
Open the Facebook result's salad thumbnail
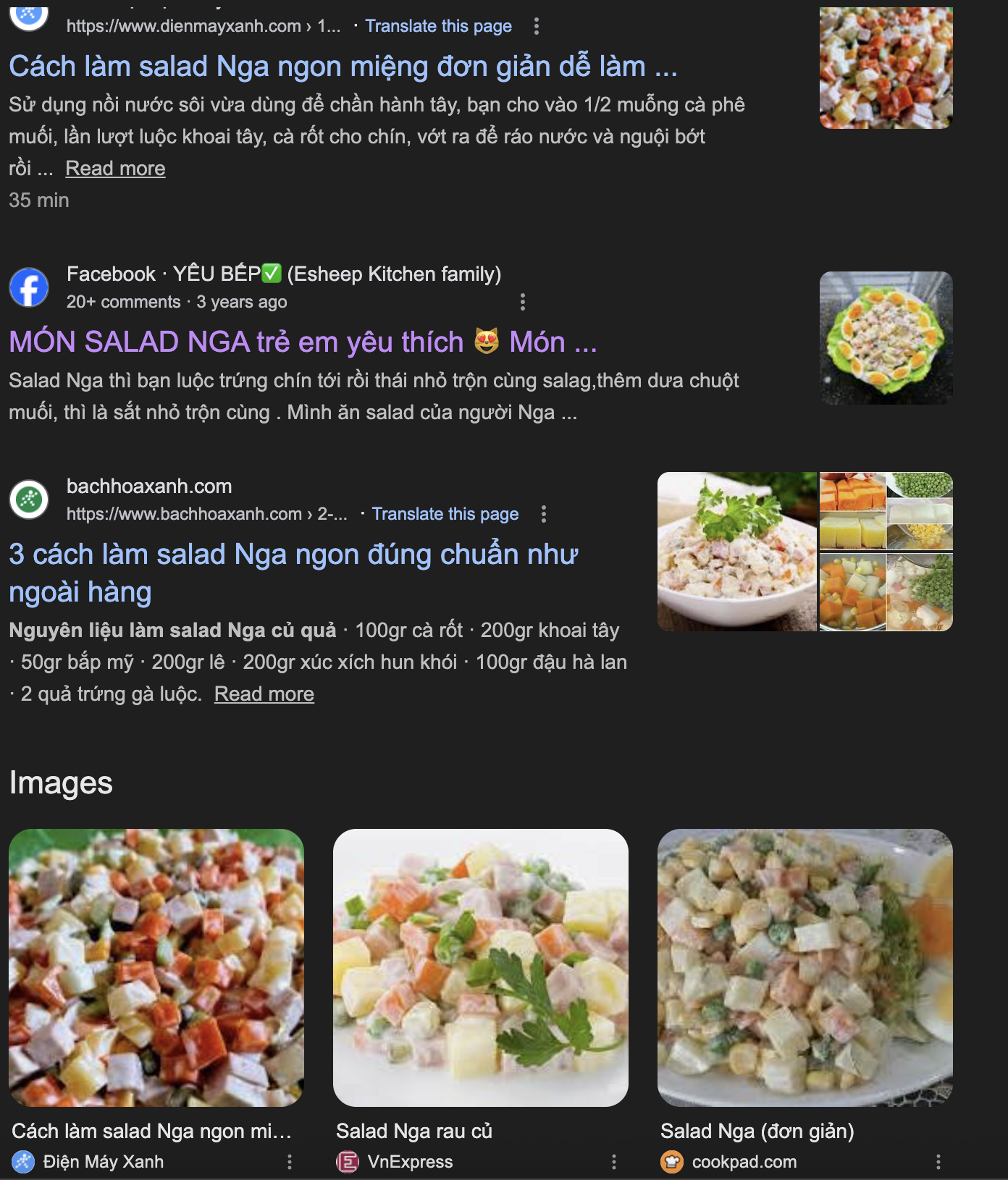[x=886, y=337]
